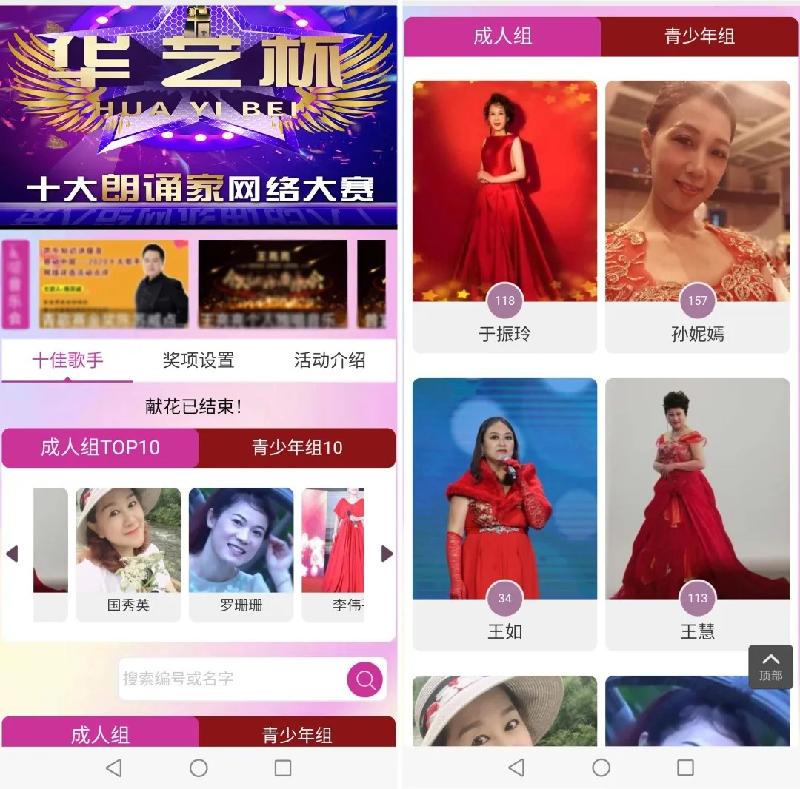Tap the right arrow of the TOP10 carousel

coord(387,554)
